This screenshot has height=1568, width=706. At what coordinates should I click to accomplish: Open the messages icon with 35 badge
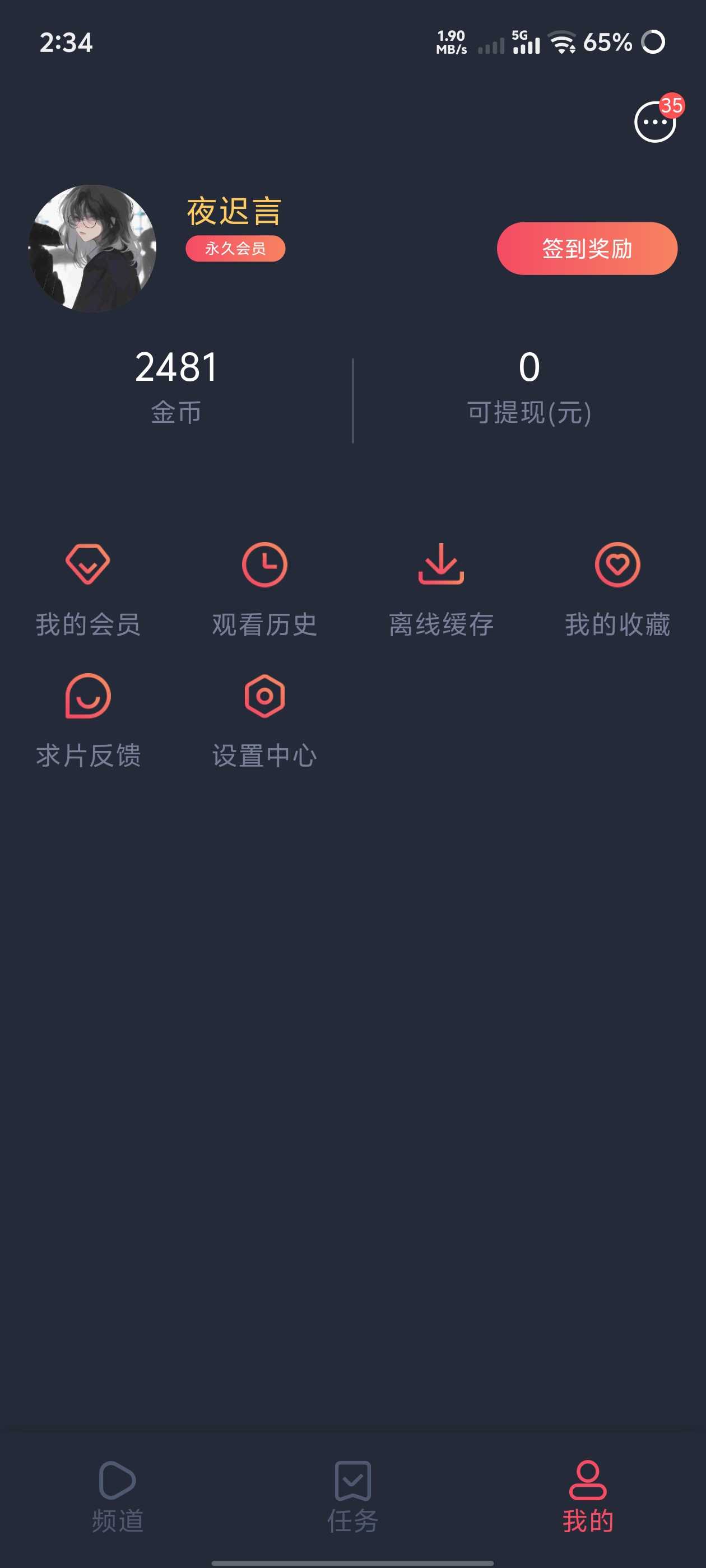point(655,122)
